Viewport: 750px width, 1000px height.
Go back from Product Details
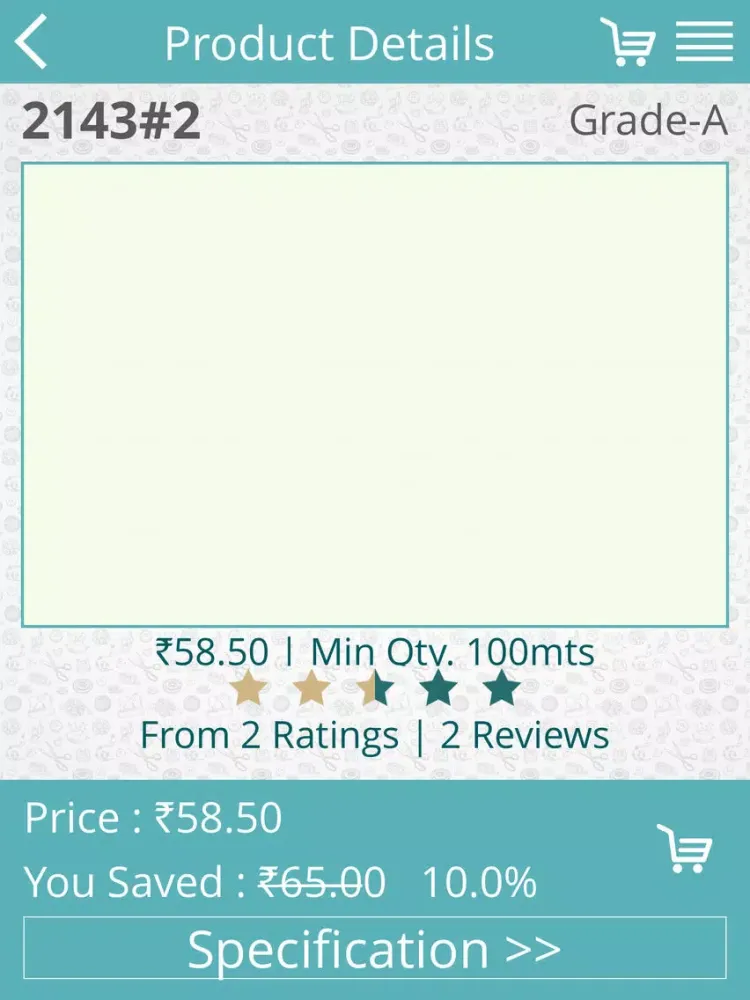tap(32, 43)
